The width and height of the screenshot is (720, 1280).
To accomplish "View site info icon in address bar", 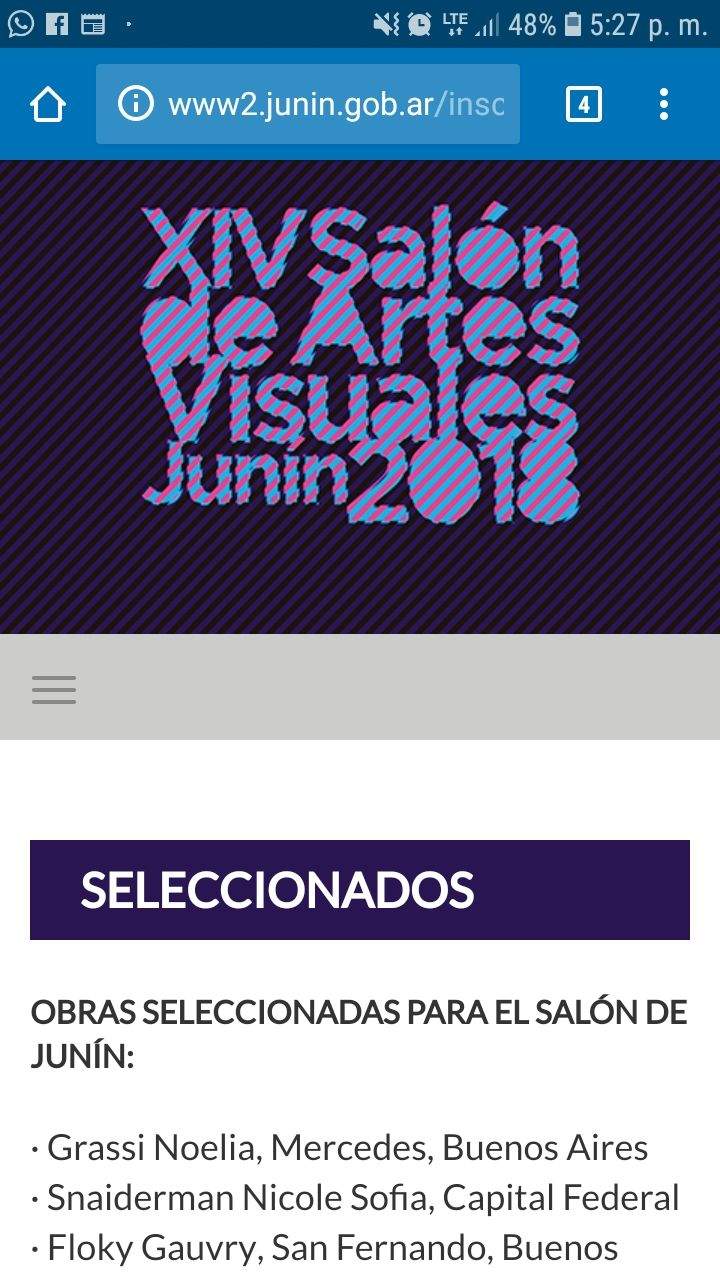I will tap(135, 104).
